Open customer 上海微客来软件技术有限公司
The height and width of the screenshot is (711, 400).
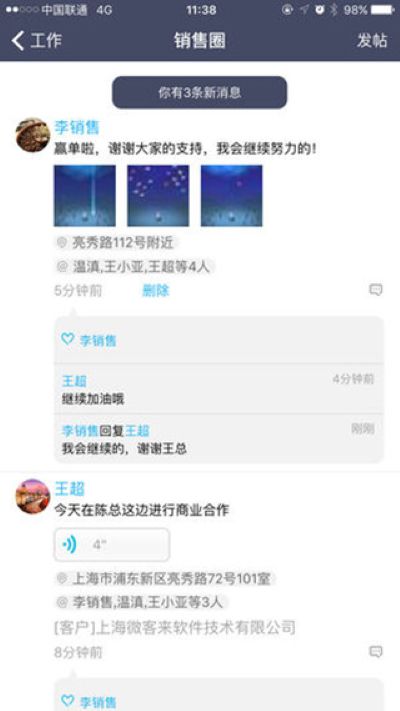point(175,628)
